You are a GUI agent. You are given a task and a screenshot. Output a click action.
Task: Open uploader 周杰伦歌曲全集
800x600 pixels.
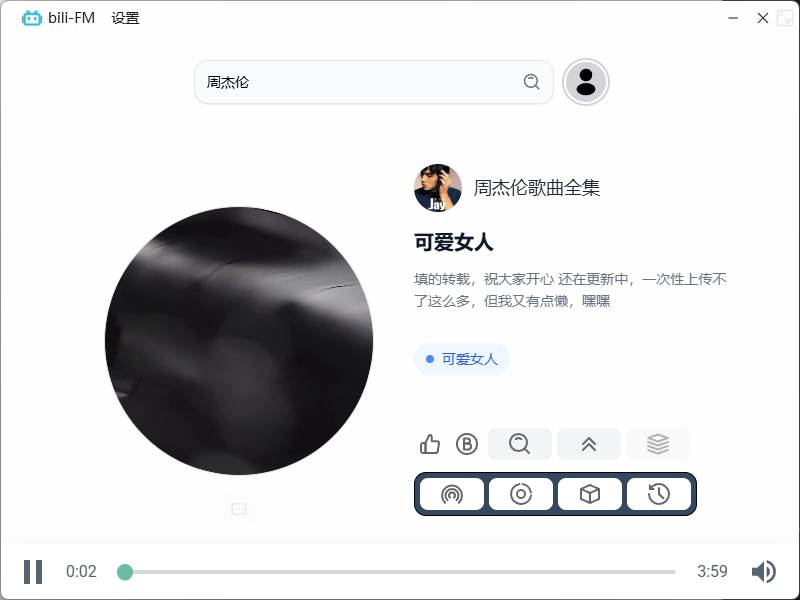click(536, 188)
